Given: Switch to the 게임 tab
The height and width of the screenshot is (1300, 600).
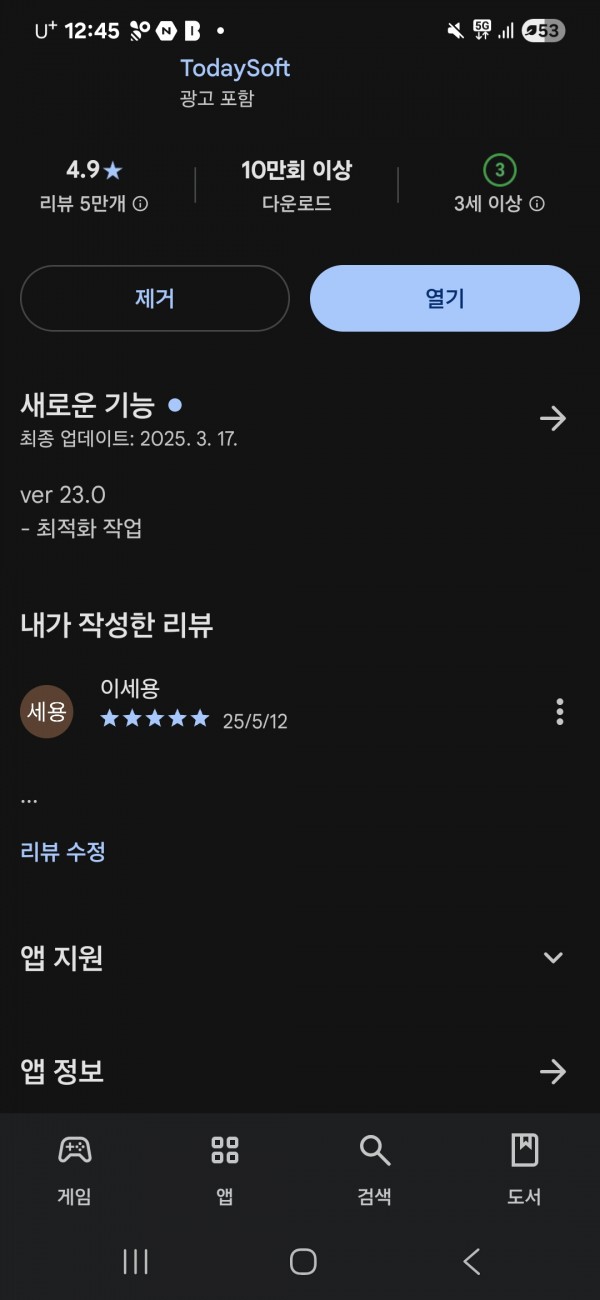Looking at the screenshot, I should coord(75,1170).
